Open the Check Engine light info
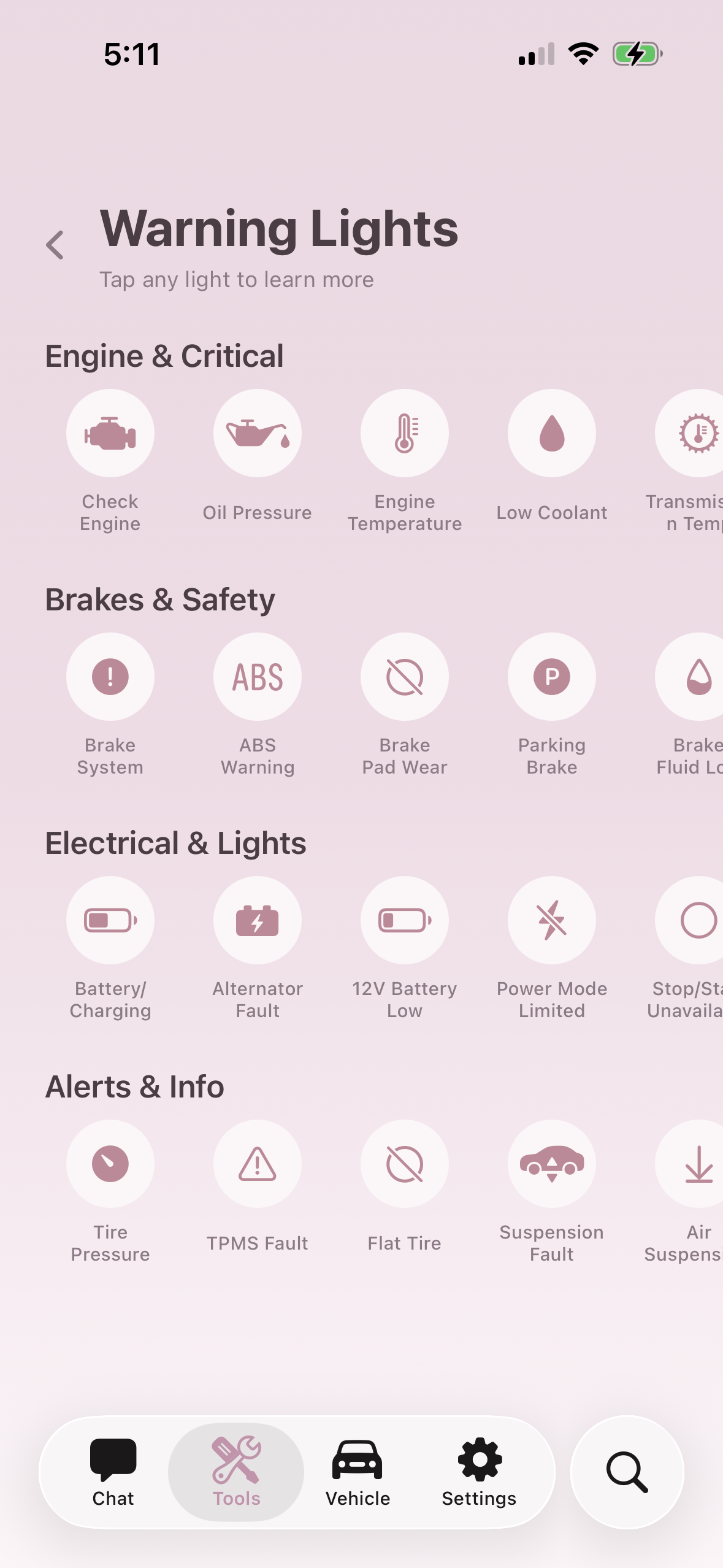The width and height of the screenshot is (723, 1568). (x=110, y=434)
